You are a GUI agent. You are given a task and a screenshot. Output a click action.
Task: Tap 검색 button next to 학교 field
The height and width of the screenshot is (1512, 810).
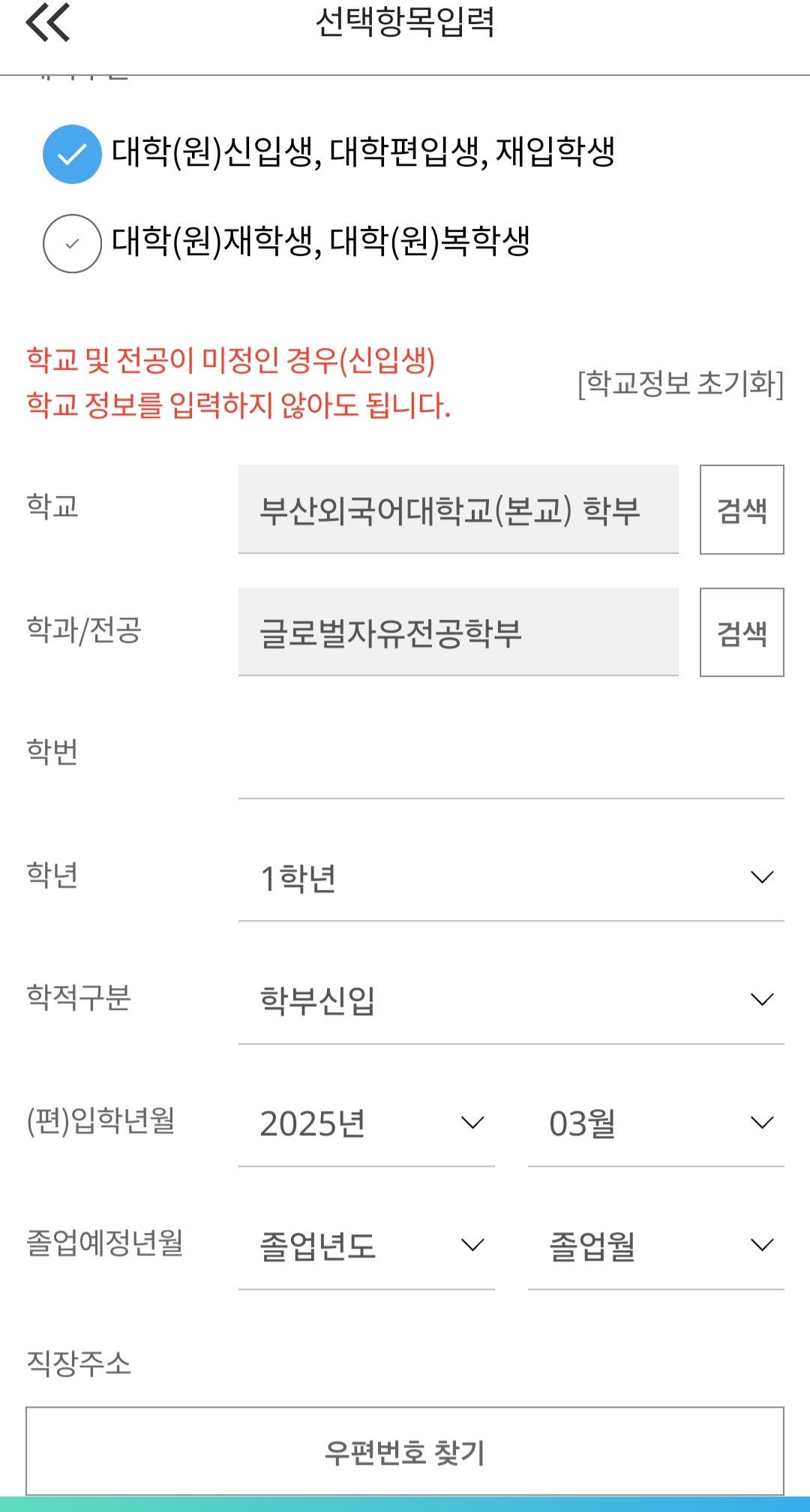741,510
